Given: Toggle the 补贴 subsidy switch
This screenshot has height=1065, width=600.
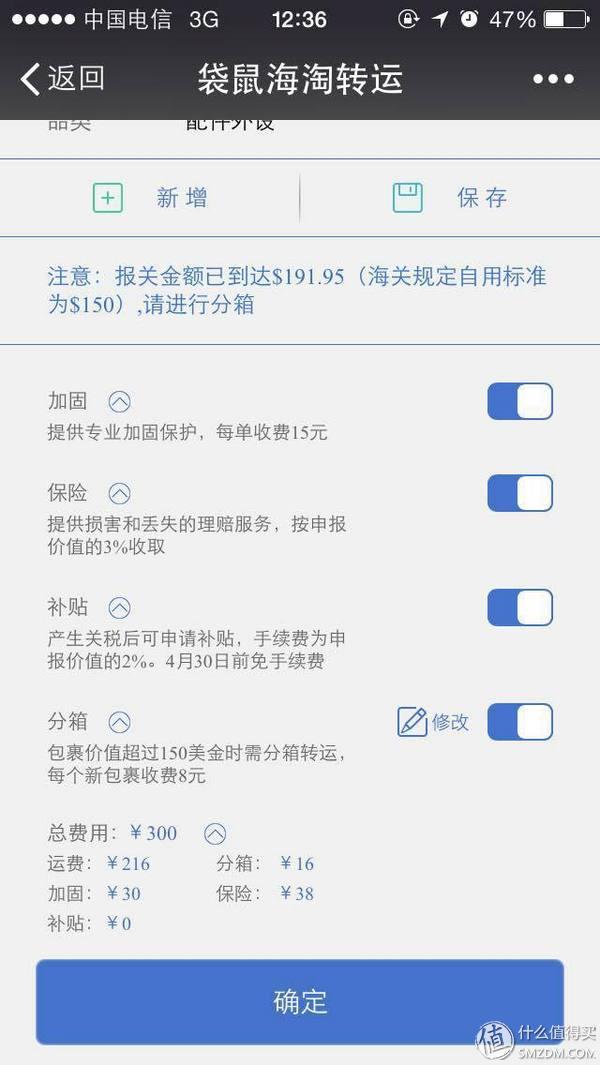Looking at the screenshot, I should (520, 607).
